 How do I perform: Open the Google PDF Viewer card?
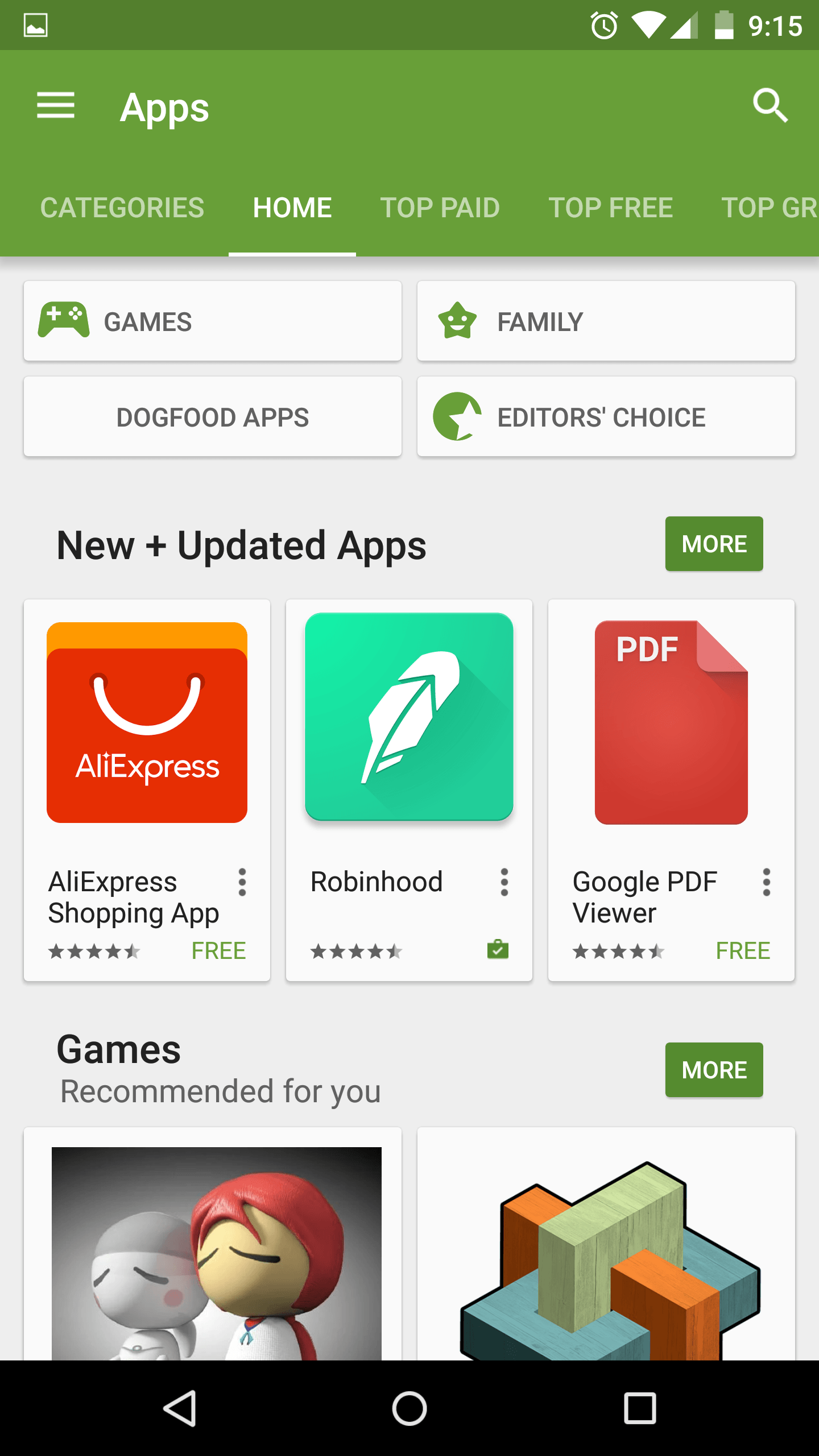pos(671,739)
